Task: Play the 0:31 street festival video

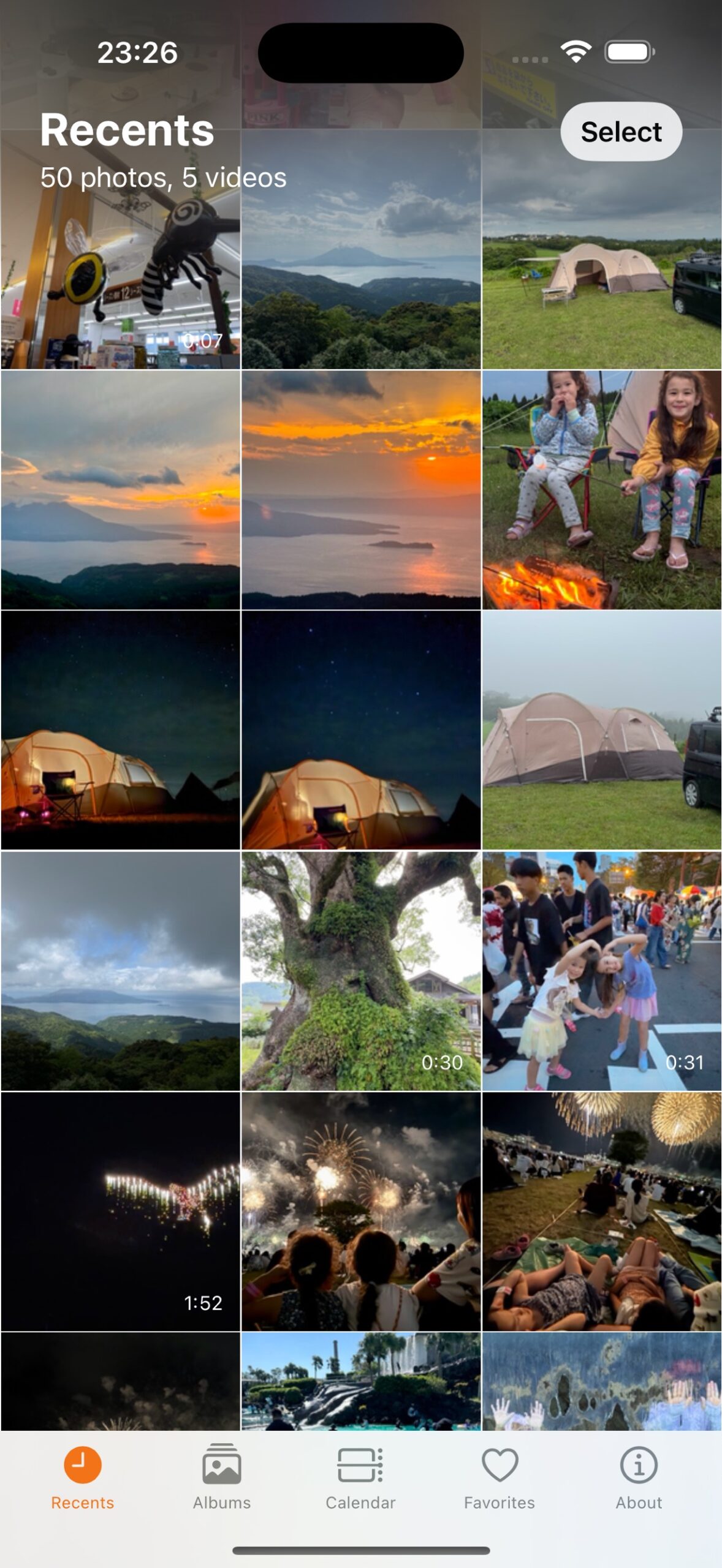Action: 601,971
